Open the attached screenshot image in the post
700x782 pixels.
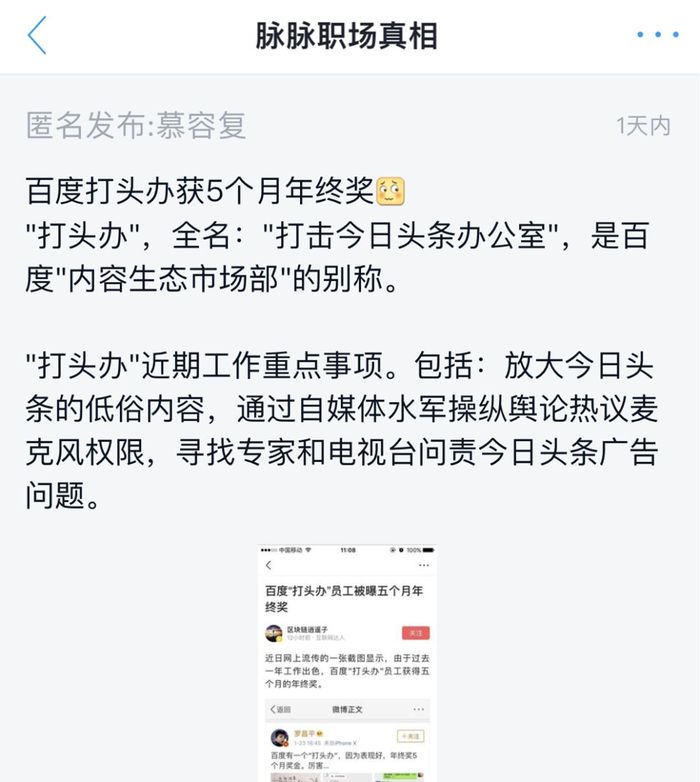347,662
